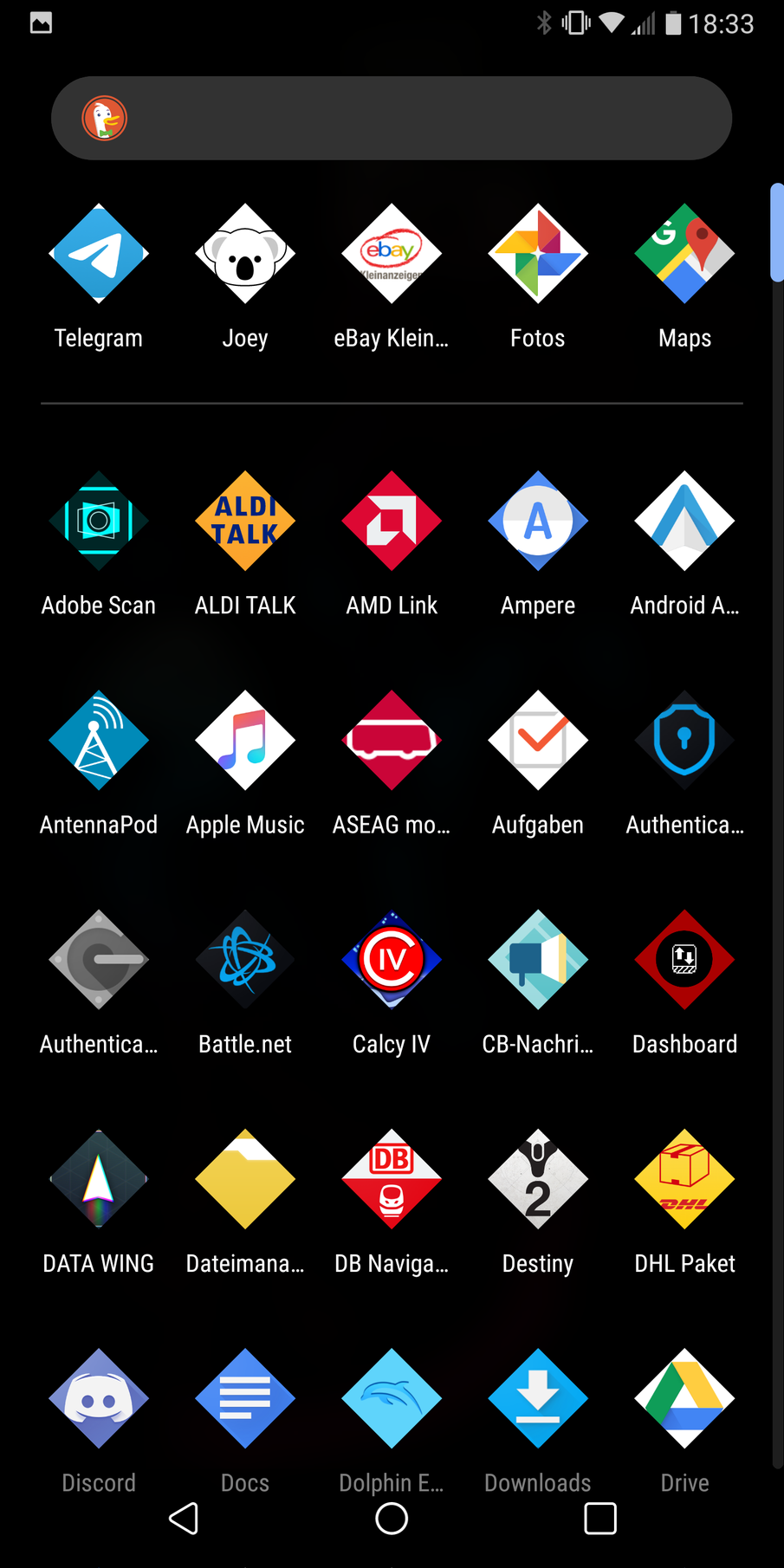Open the DHL Paket app

pos(684,1178)
